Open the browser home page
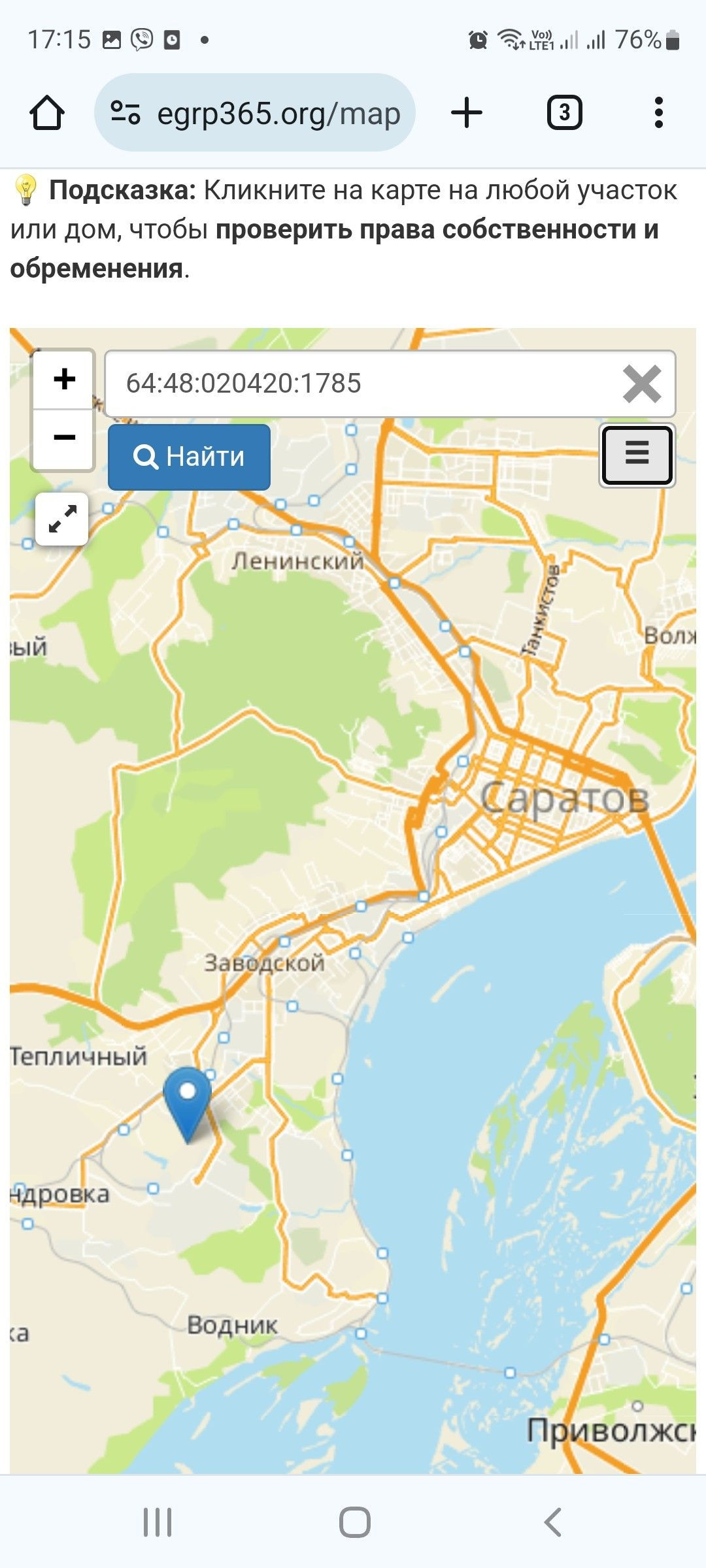706x1568 pixels. [x=47, y=113]
